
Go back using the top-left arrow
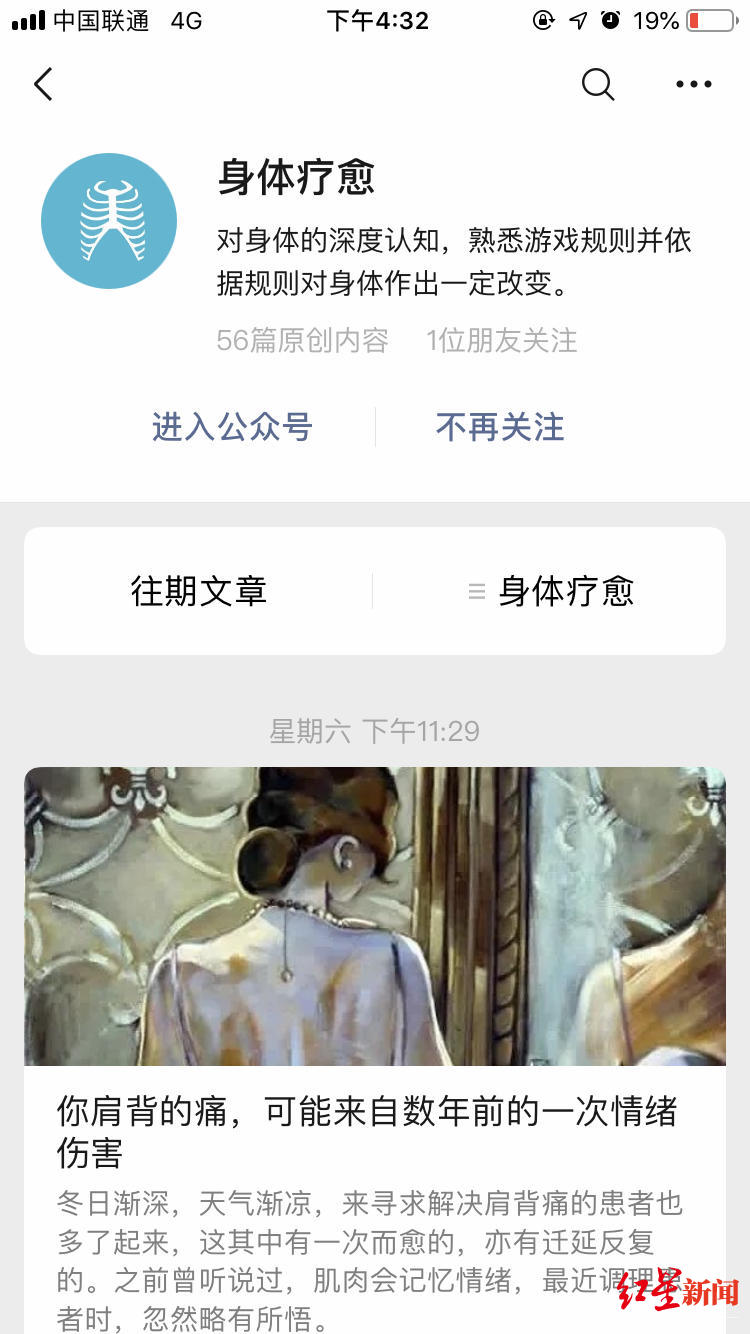tap(43, 85)
